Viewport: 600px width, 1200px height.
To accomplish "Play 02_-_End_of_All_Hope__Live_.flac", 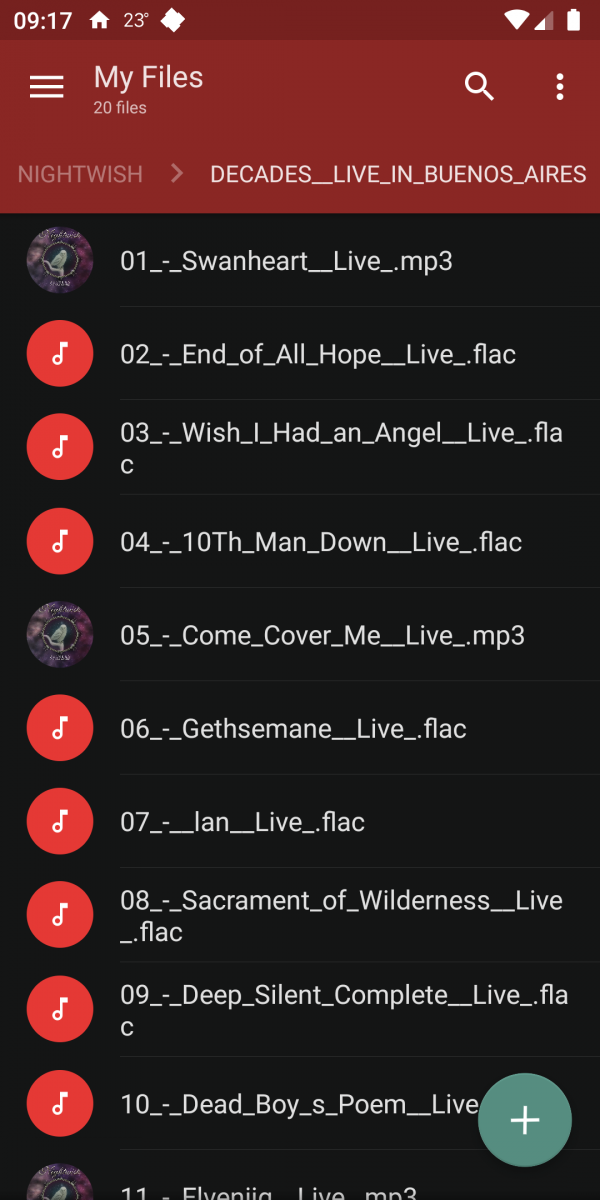I will (318, 354).
